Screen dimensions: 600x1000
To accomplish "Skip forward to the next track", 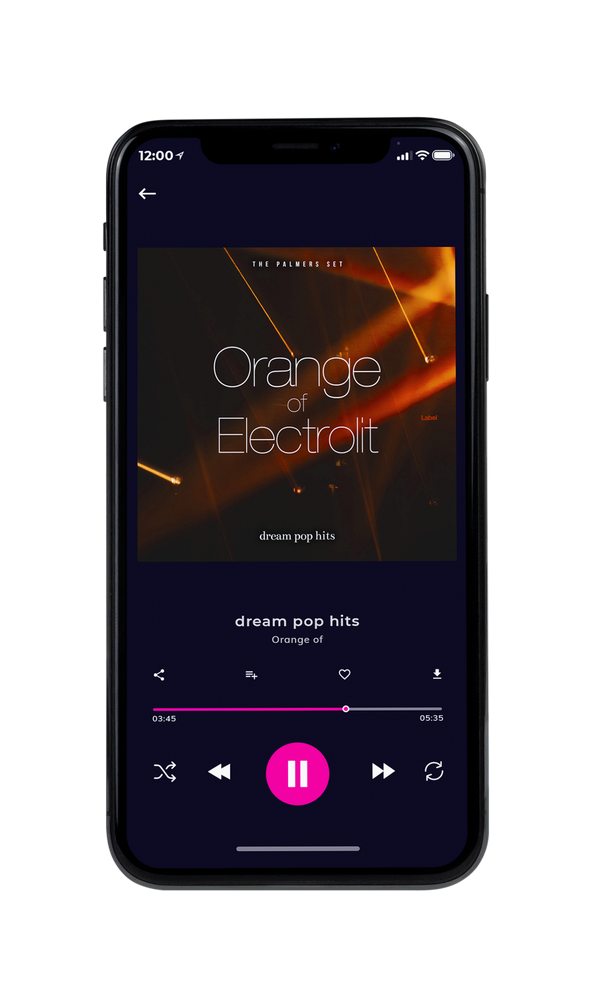I will point(383,771).
